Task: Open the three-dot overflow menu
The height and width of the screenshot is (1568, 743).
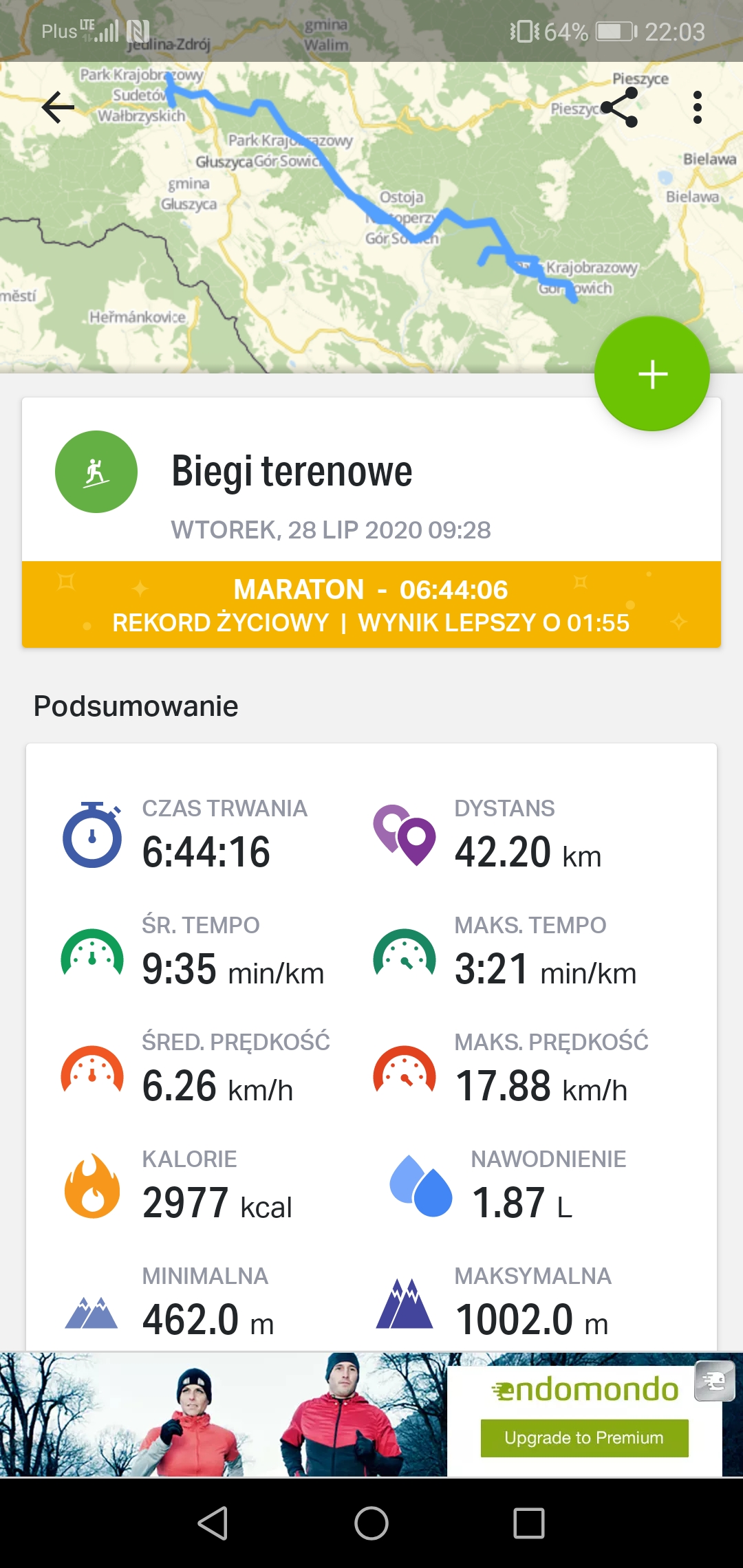Action: click(x=697, y=108)
